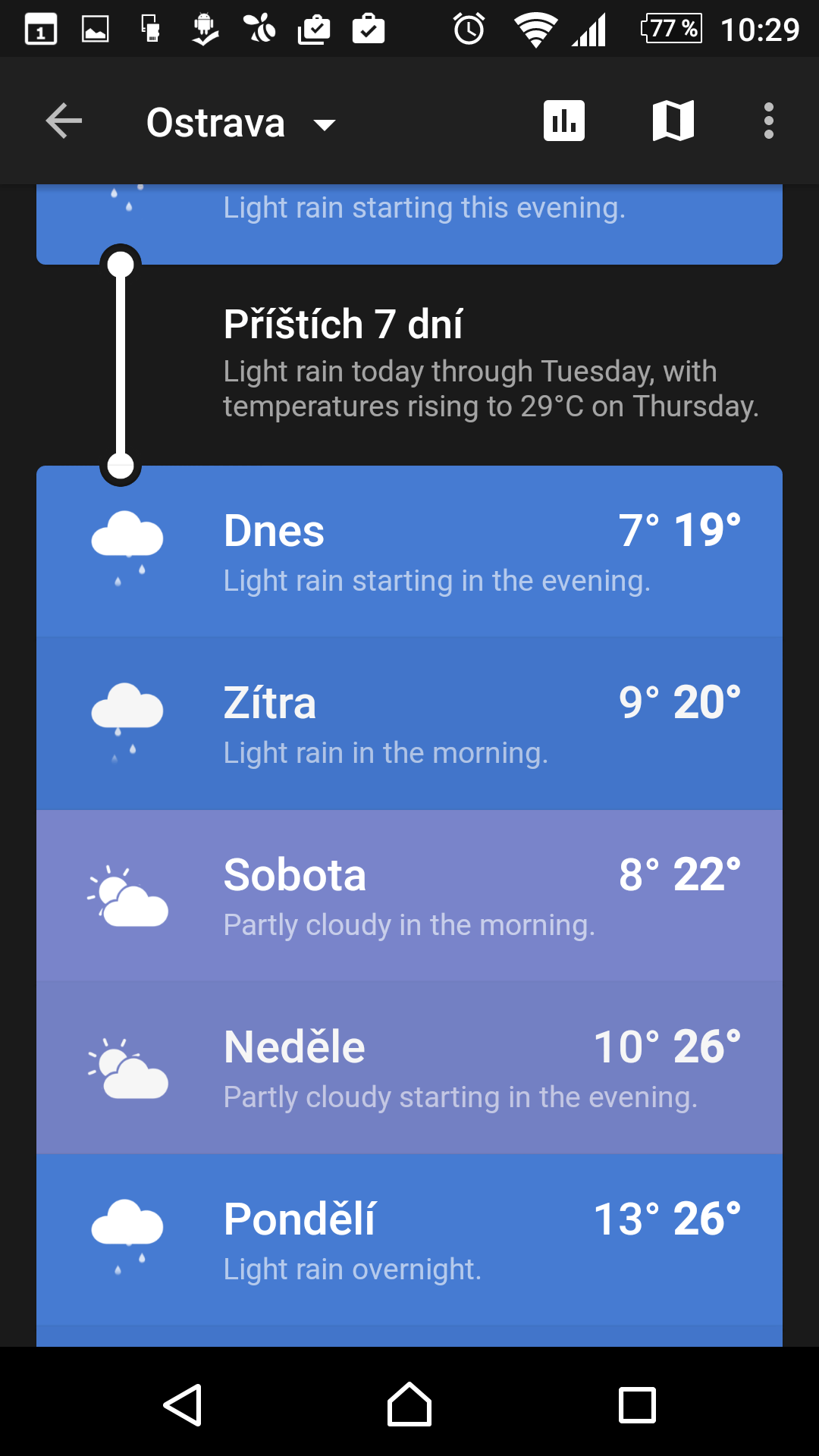Open the Dnes forecast details
Screen dimensions: 819x1456
[x=409, y=551]
